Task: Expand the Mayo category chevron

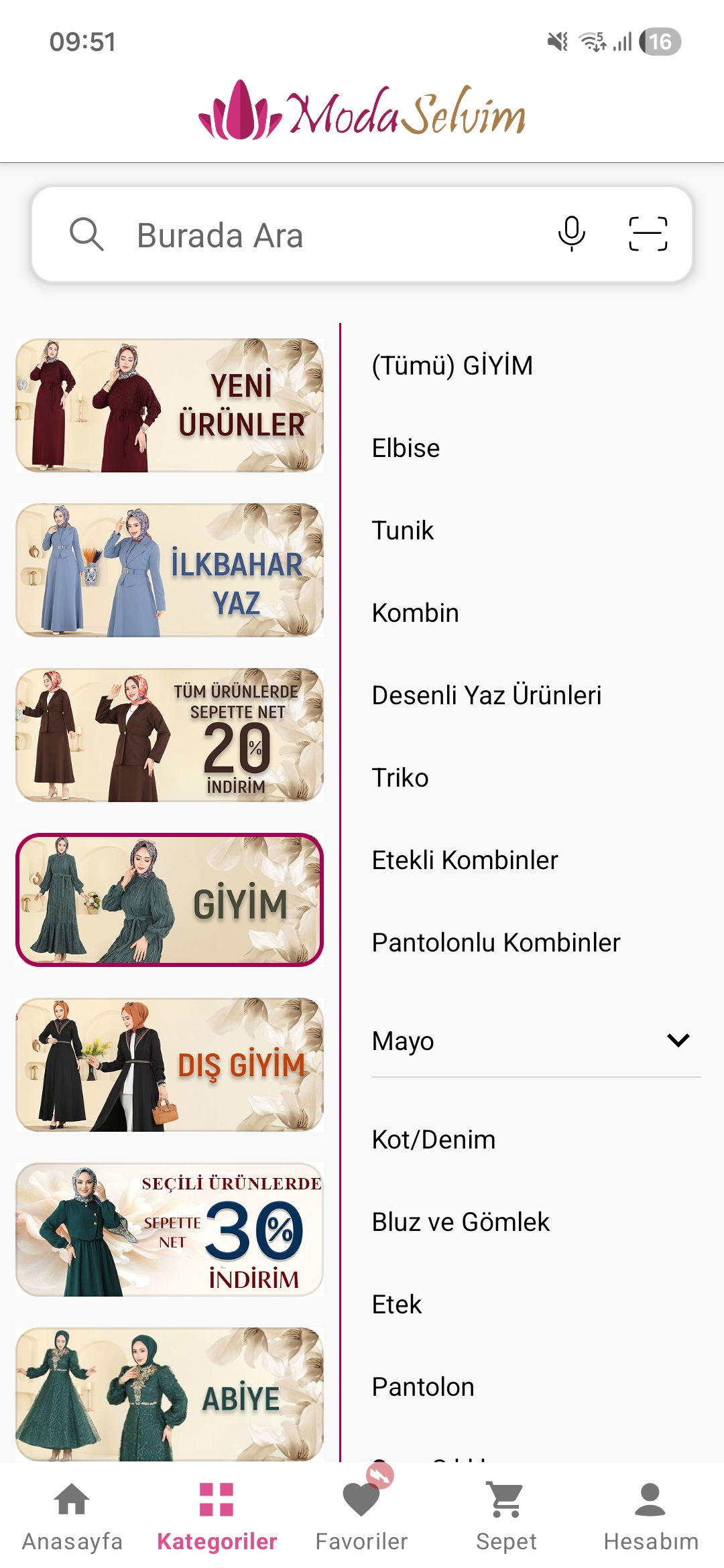Action: tap(679, 1040)
